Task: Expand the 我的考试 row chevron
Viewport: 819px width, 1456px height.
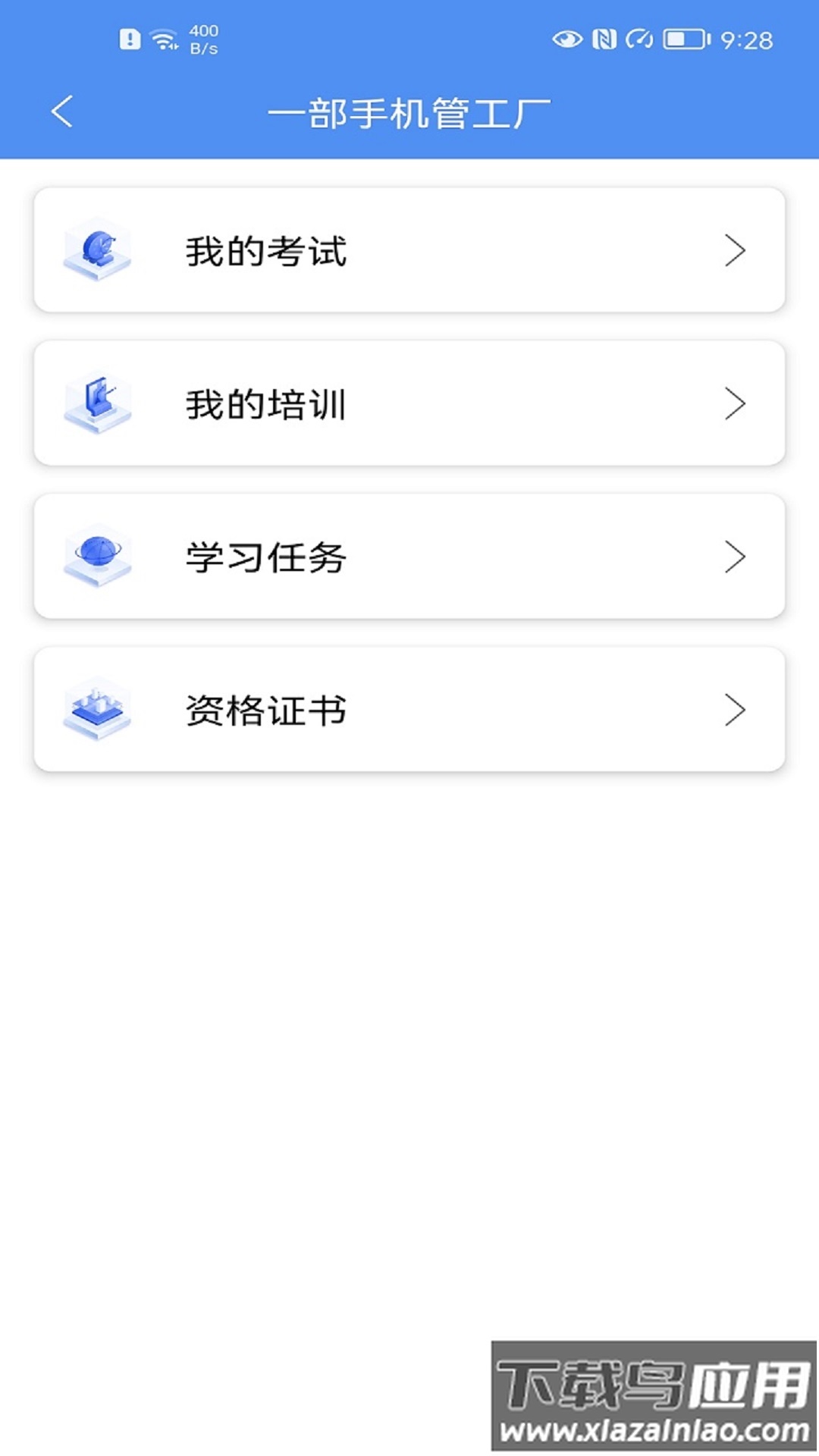Action: click(734, 250)
